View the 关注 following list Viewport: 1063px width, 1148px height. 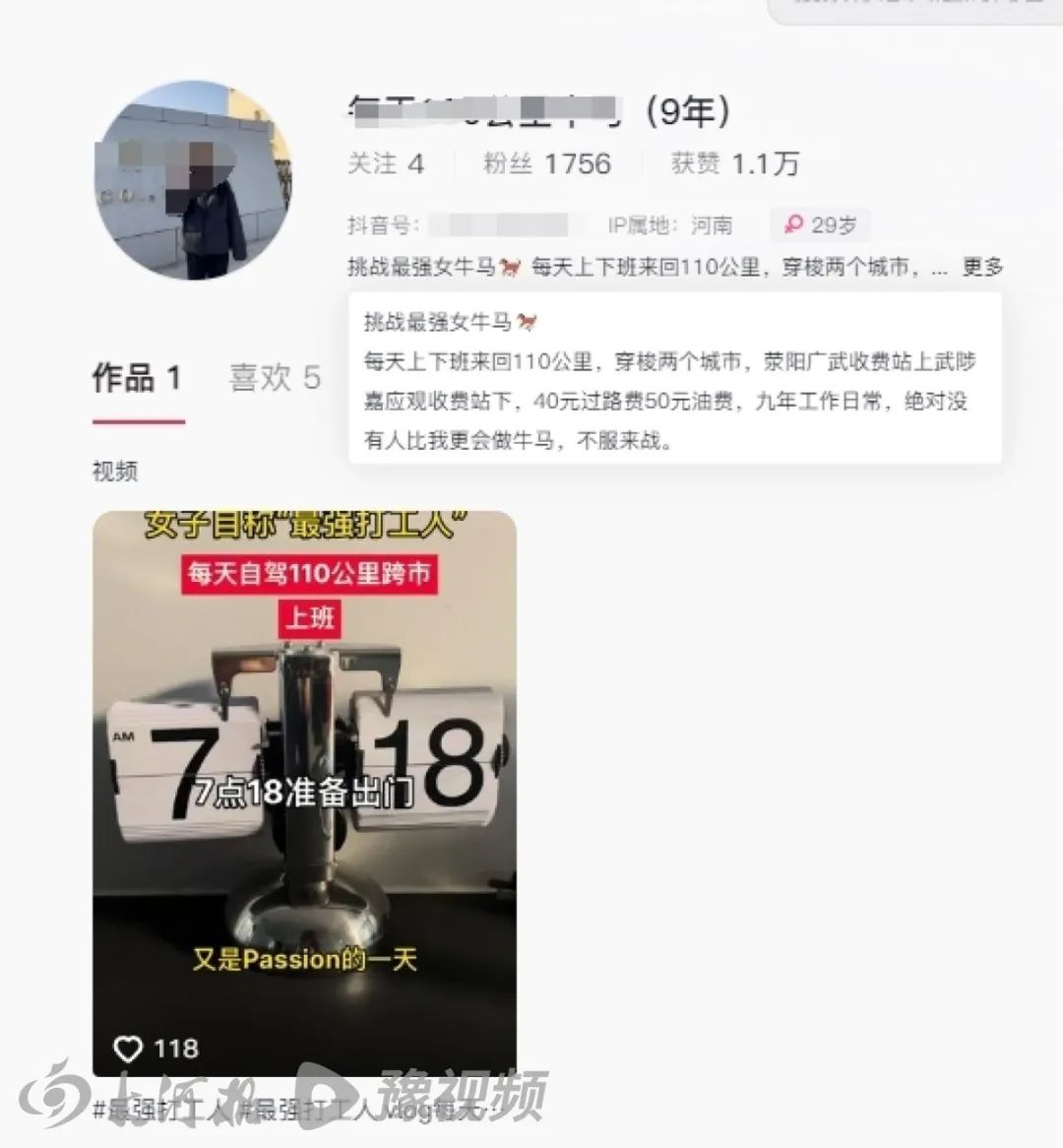(x=386, y=163)
